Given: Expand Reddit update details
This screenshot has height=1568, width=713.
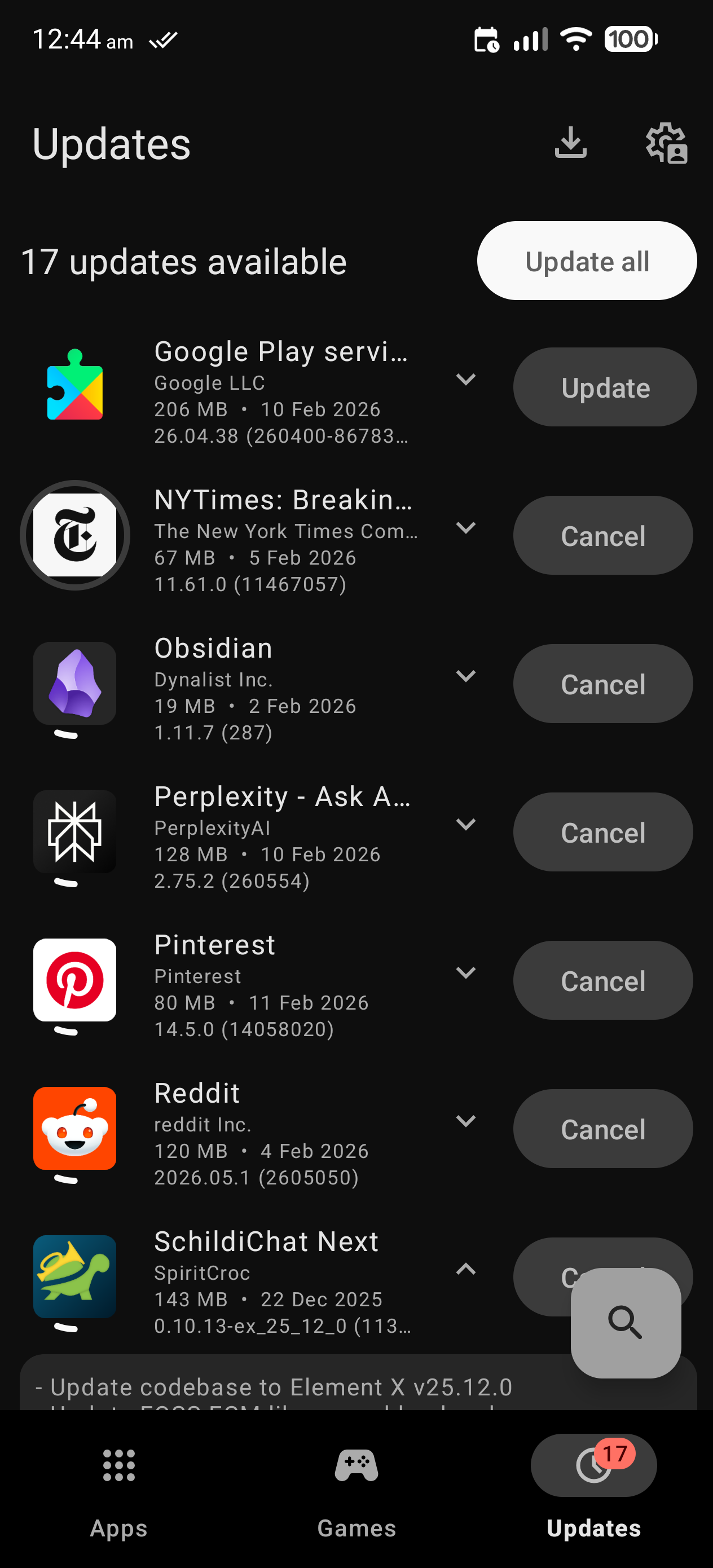Looking at the screenshot, I should 466,1121.
